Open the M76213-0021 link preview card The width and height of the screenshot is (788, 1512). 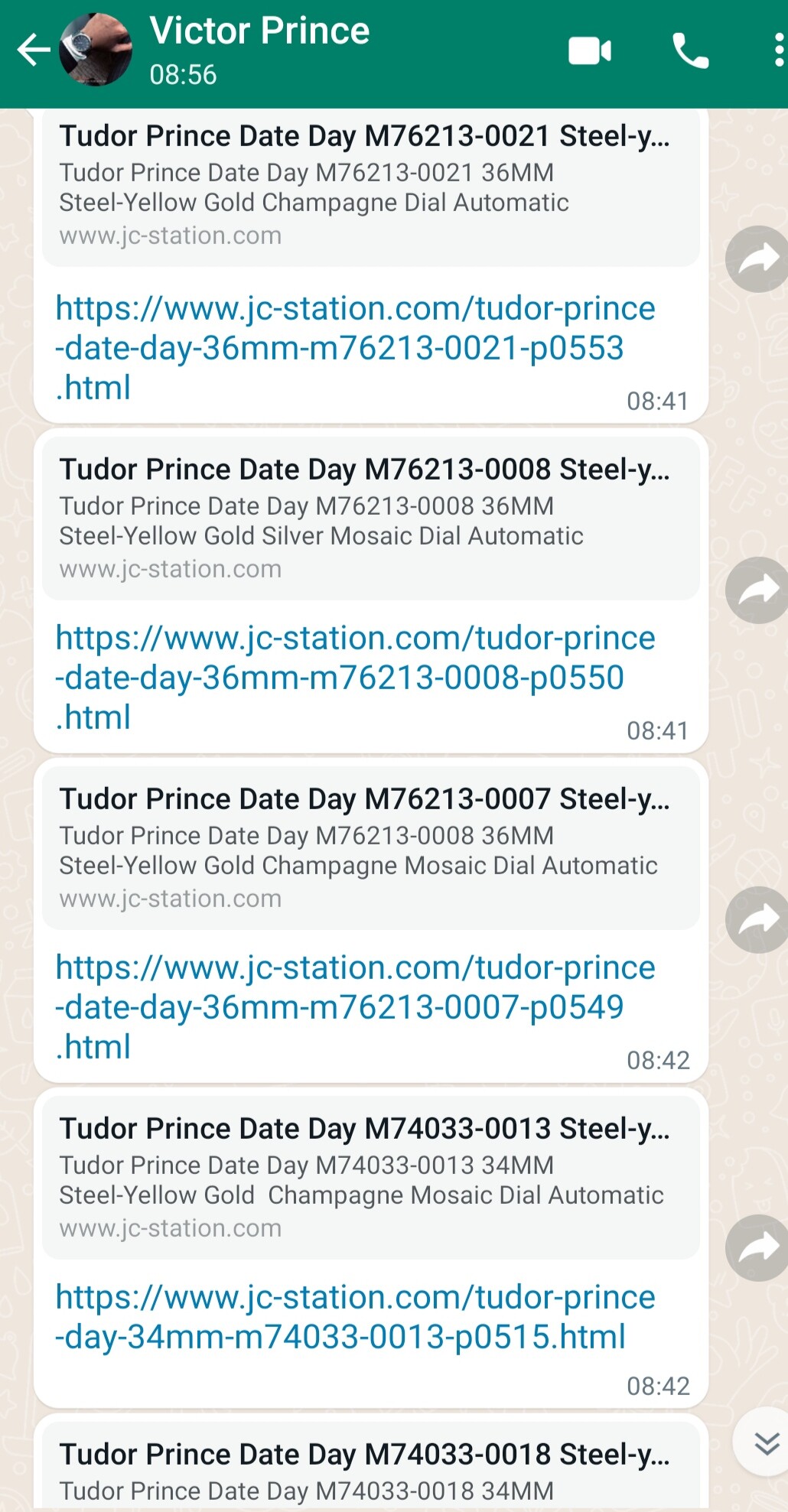pos(371,187)
